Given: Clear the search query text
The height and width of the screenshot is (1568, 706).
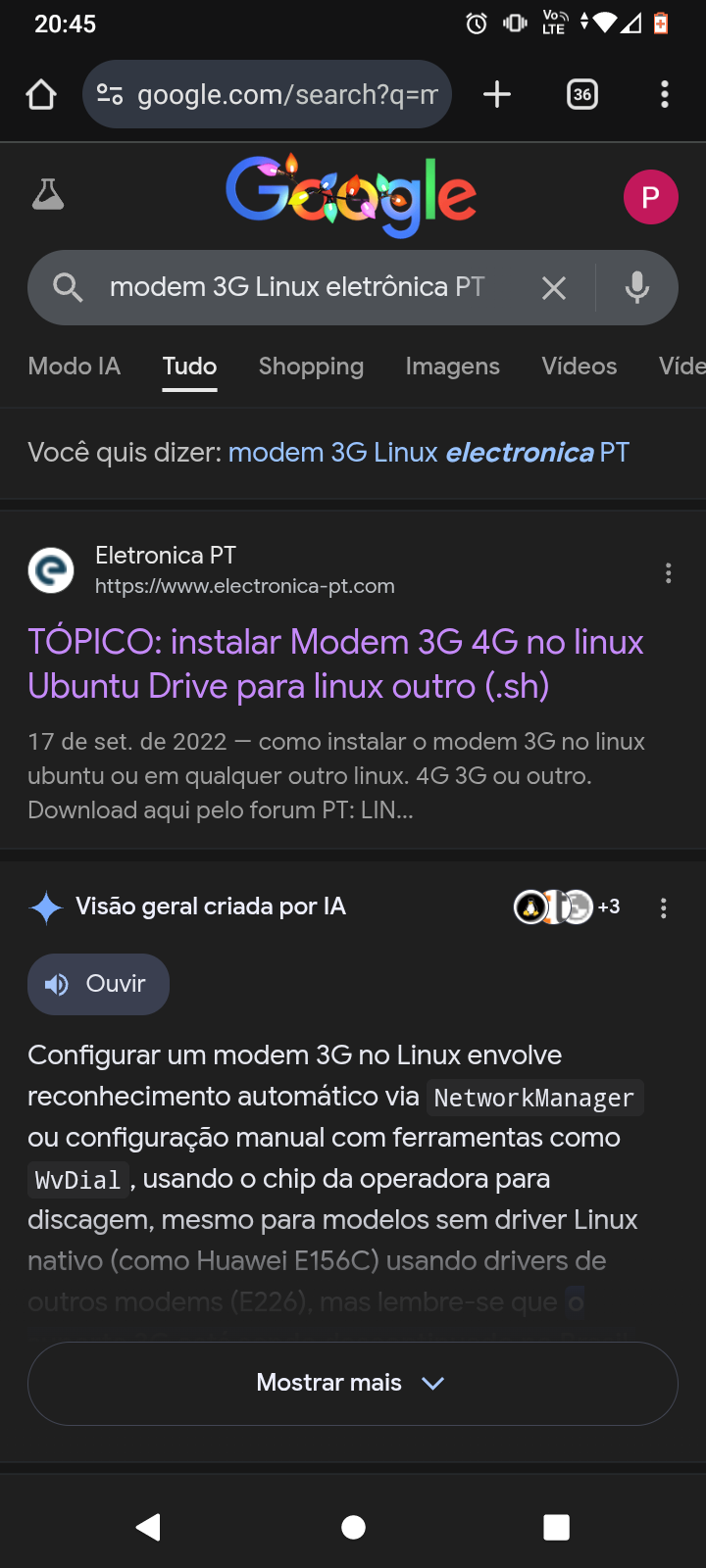Looking at the screenshot, I should point(554,288).
